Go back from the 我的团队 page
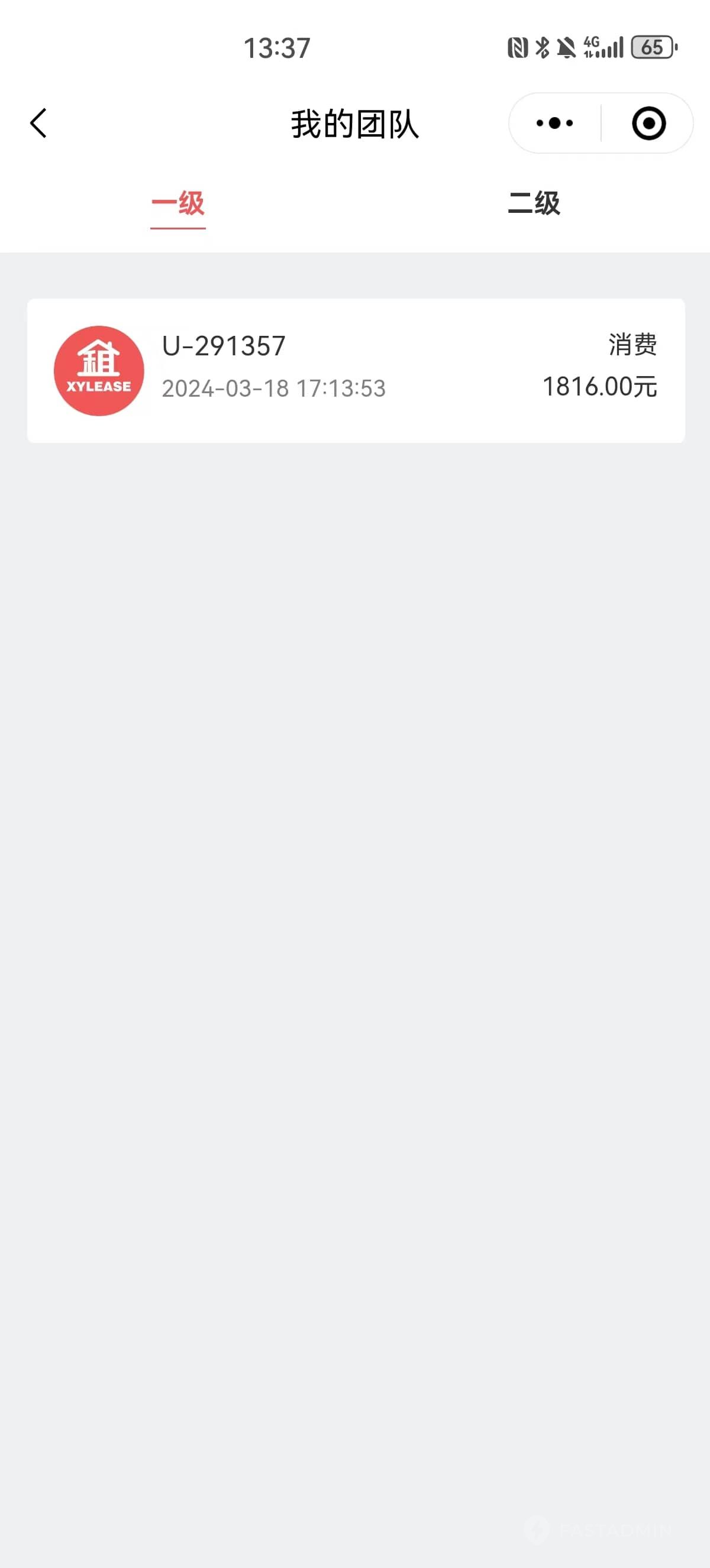This screenshot has width=710, height=1568. tap(38, 124)
